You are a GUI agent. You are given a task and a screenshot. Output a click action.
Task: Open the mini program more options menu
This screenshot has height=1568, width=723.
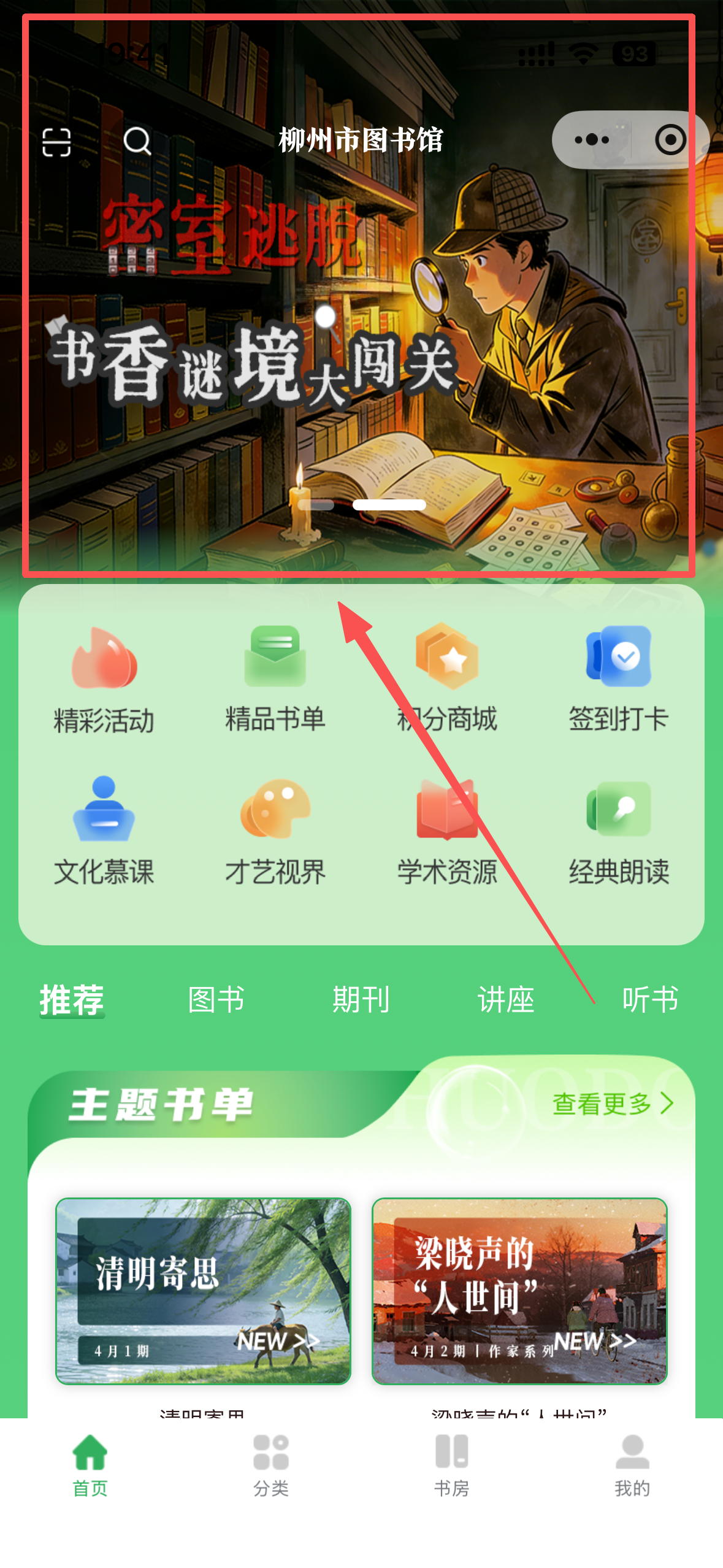coord(592,140)
